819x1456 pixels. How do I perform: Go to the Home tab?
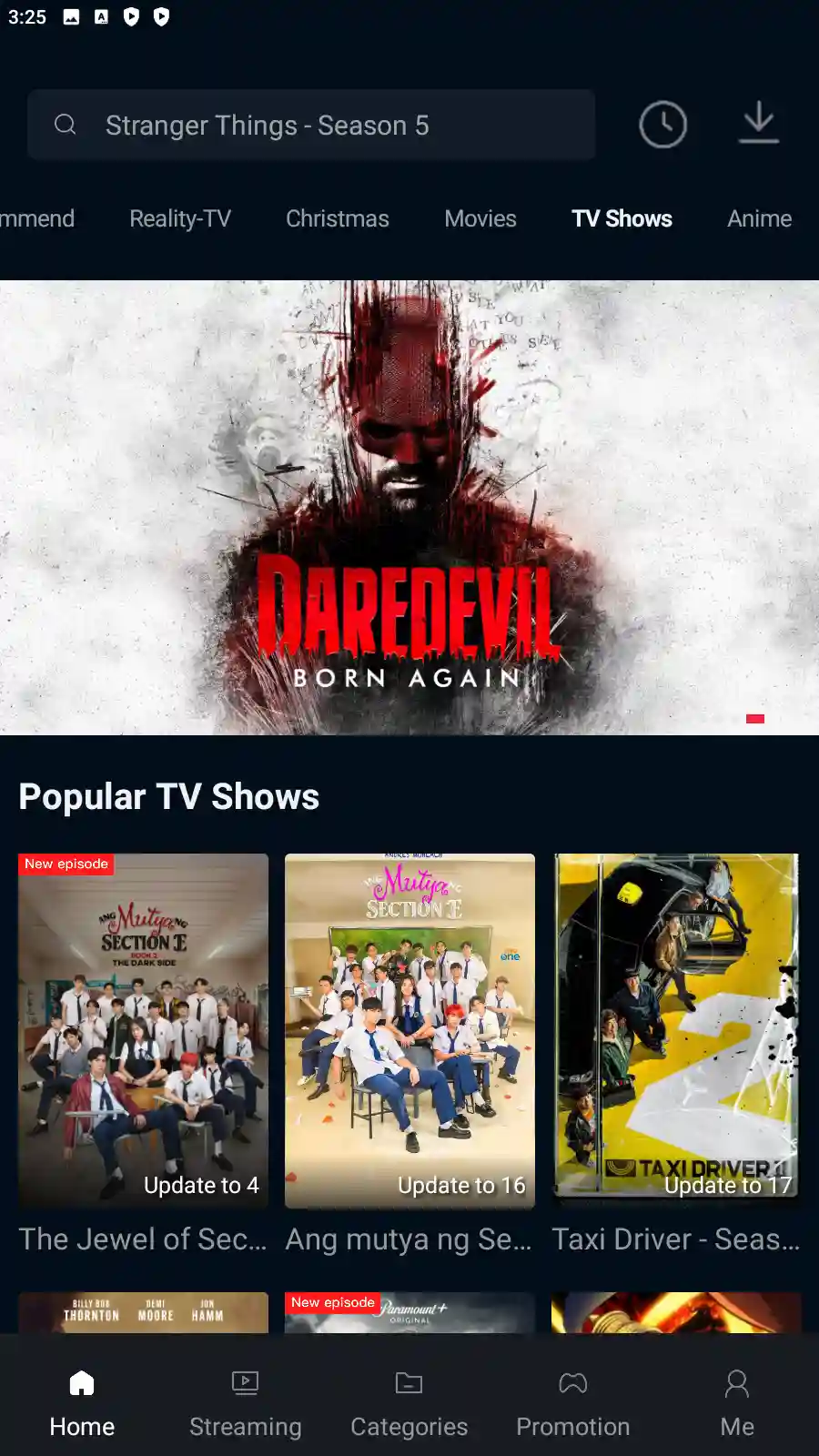82,1402
